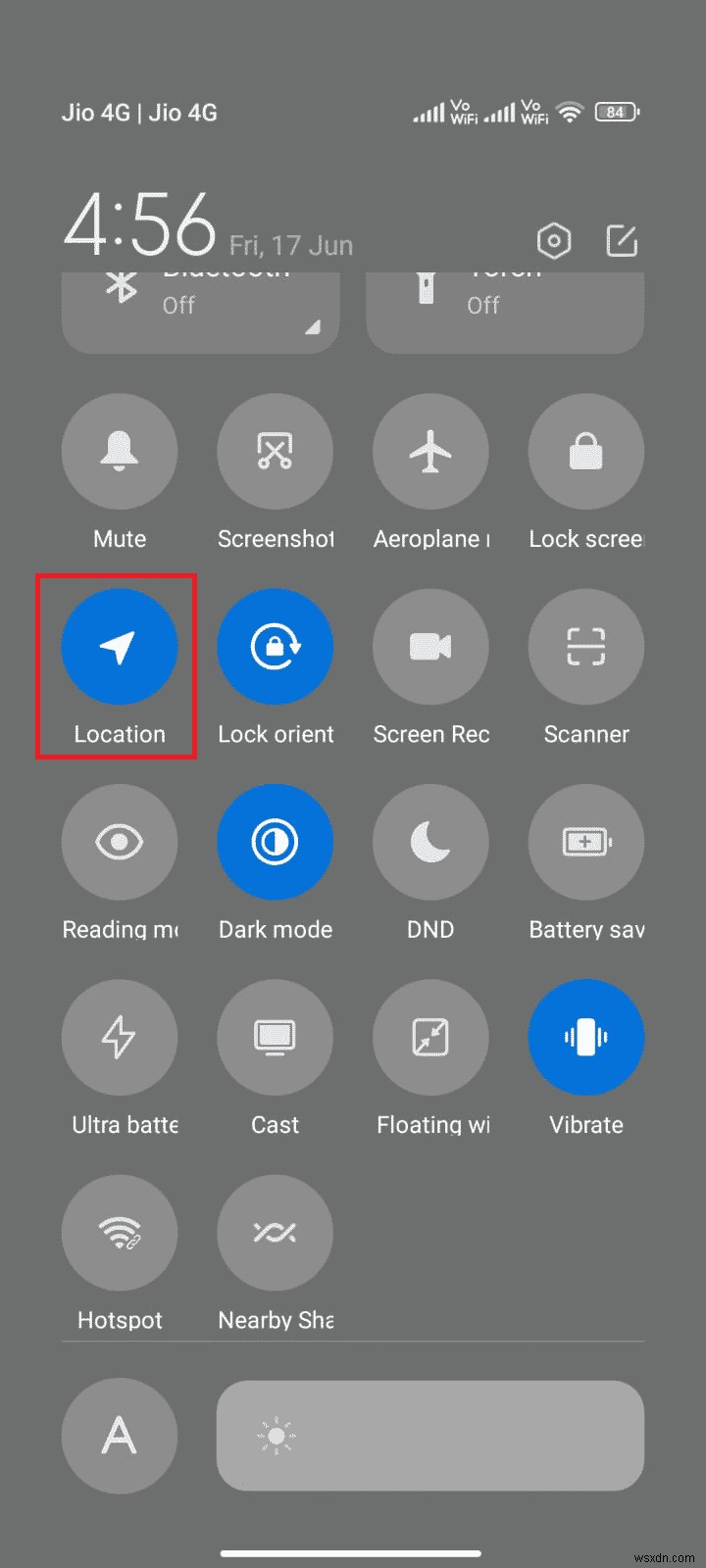Image resolution: width=706 pixels, height=1568 pixels.
Task: Open the QR Scanner
Action: [585, 647]
